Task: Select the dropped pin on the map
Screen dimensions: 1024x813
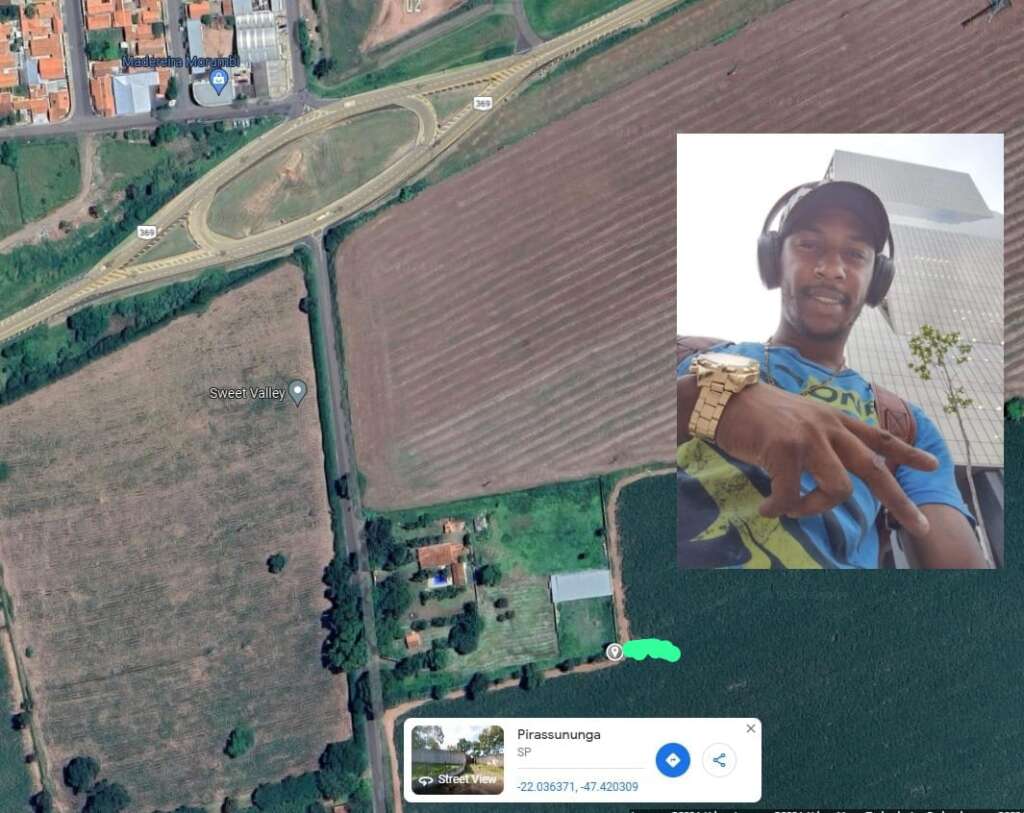Action: (x=614, y=652)
